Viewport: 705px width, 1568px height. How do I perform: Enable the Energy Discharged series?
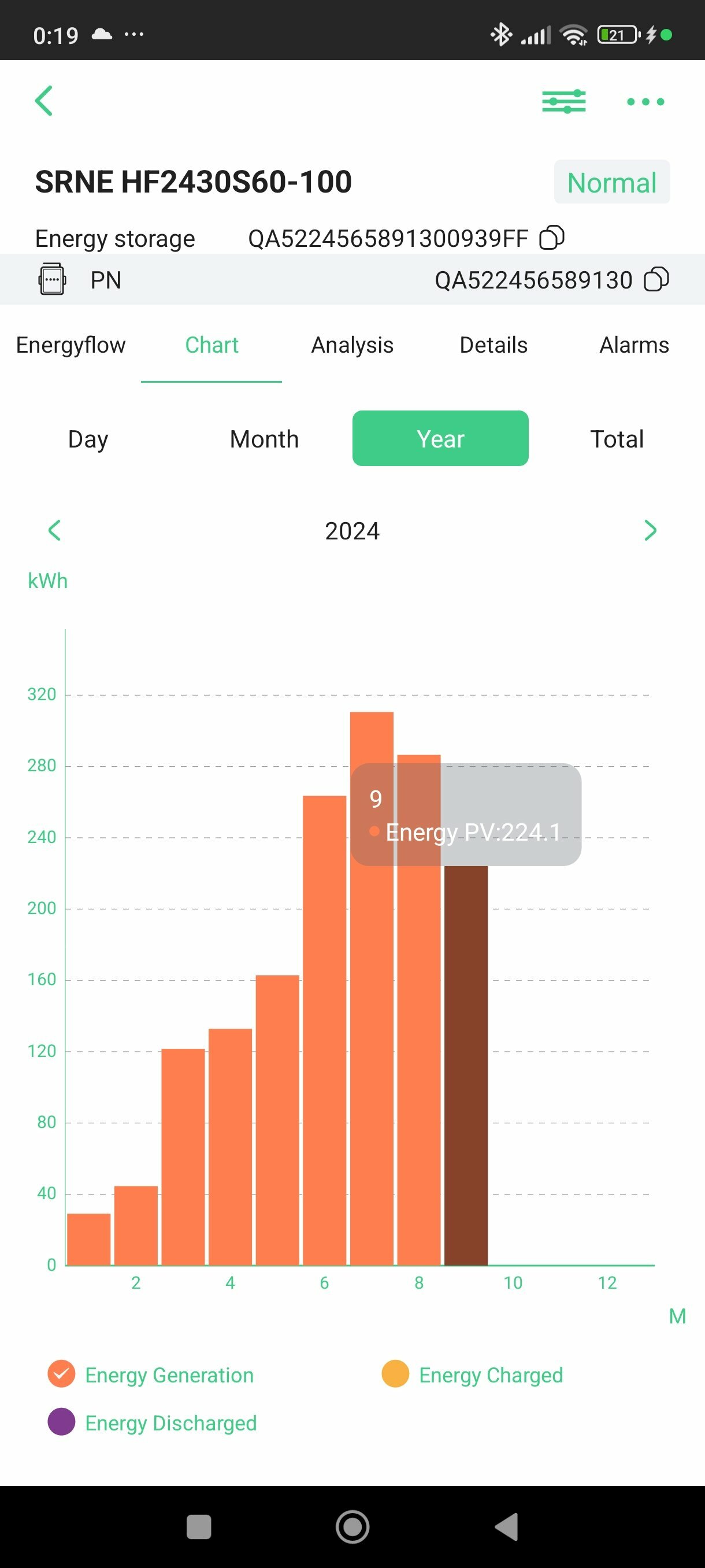pyautogui.click(x=61, y=1422)
